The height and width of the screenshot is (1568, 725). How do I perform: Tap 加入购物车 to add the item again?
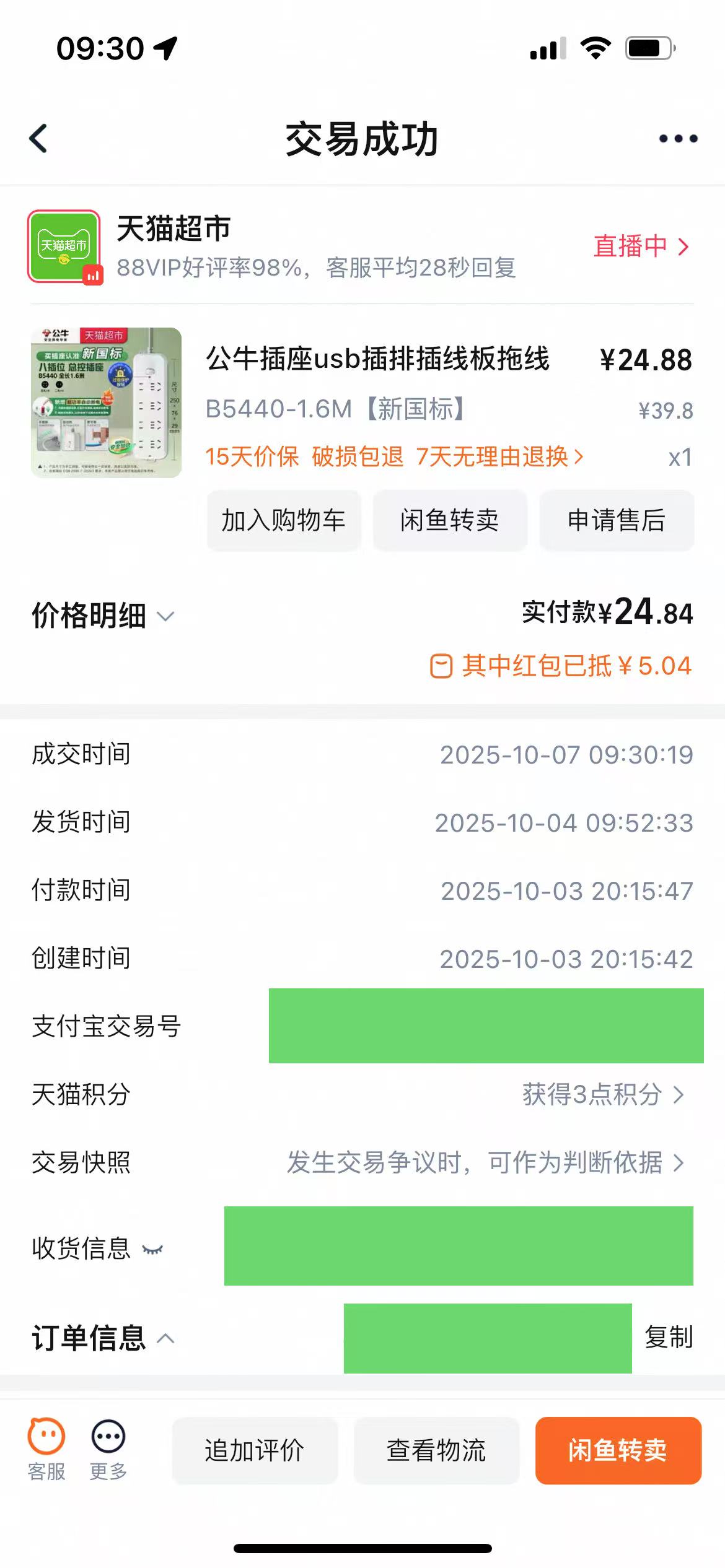[284, 520]
